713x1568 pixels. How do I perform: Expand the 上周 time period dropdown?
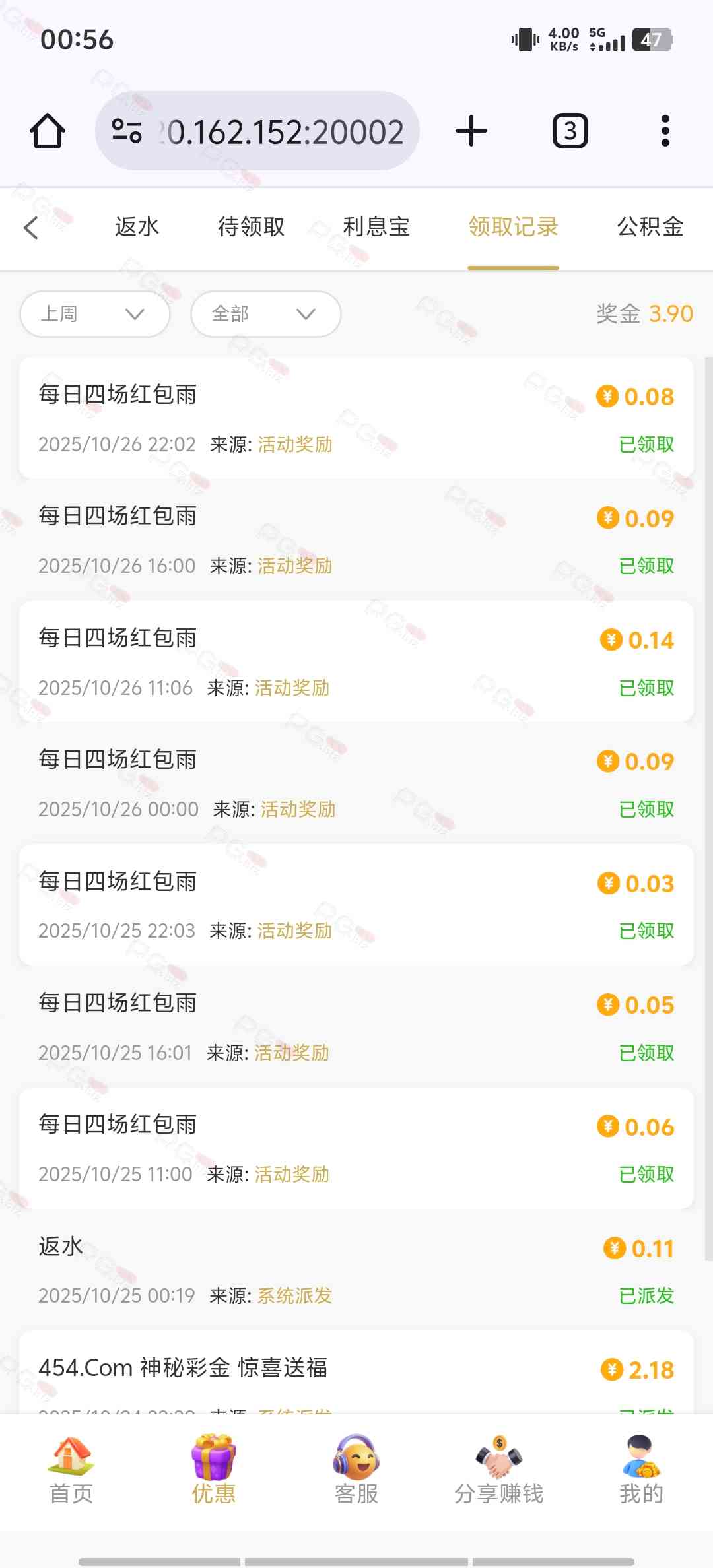coord(95,314)
